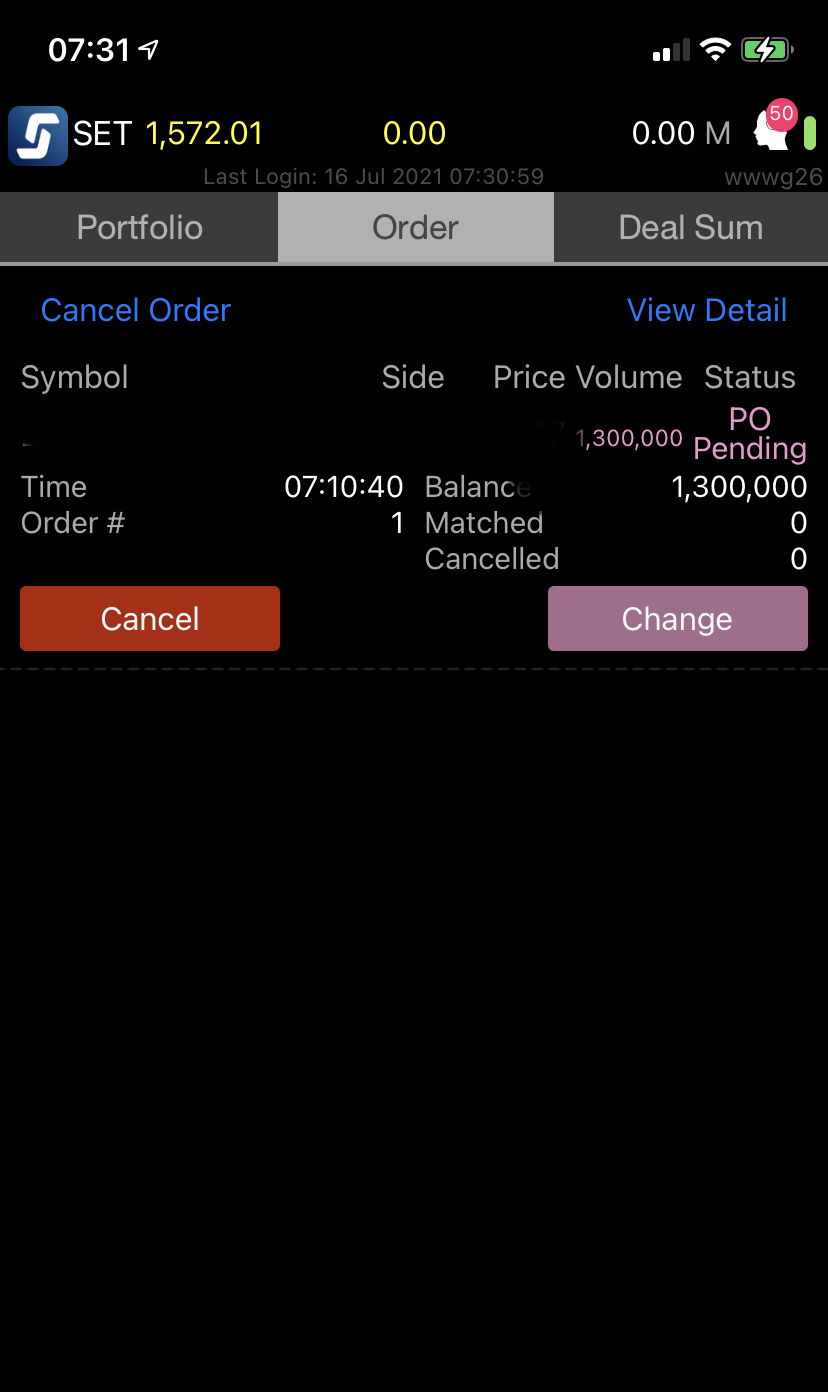Open the app logo icon beside SET
The width and height of the screenshot is (828, 1392).
pyautogui.click(x=38, y=135)
